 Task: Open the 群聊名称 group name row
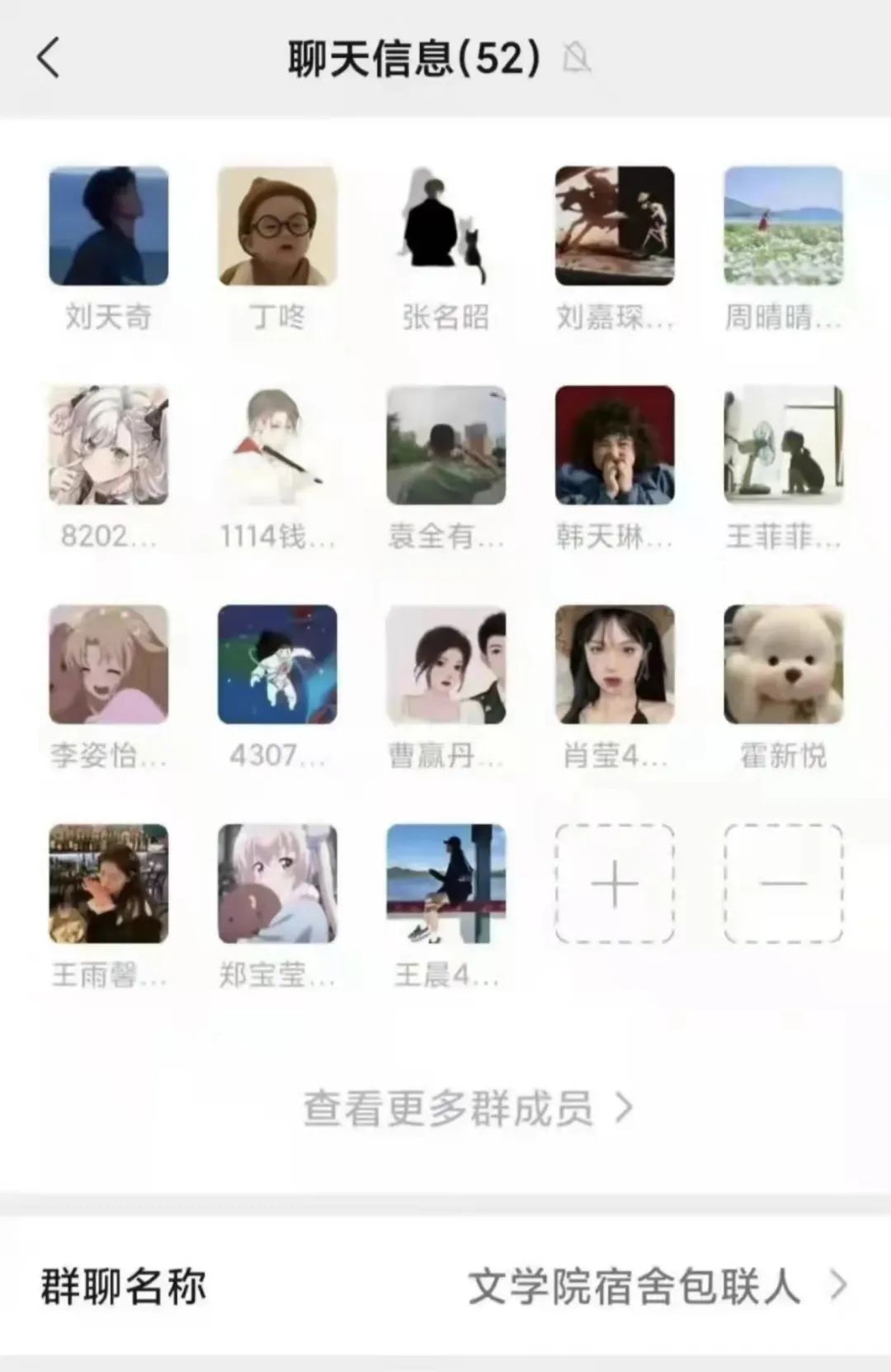[445, 1285]
